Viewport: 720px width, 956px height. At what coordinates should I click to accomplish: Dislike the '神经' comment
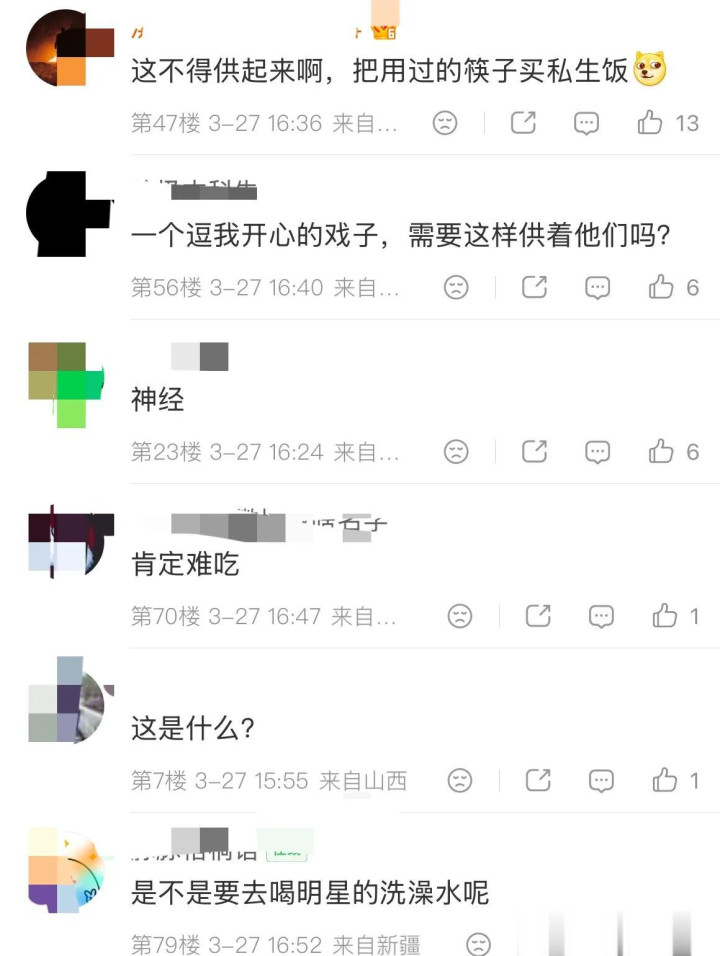pyautogui.click(x=456, y=452)
